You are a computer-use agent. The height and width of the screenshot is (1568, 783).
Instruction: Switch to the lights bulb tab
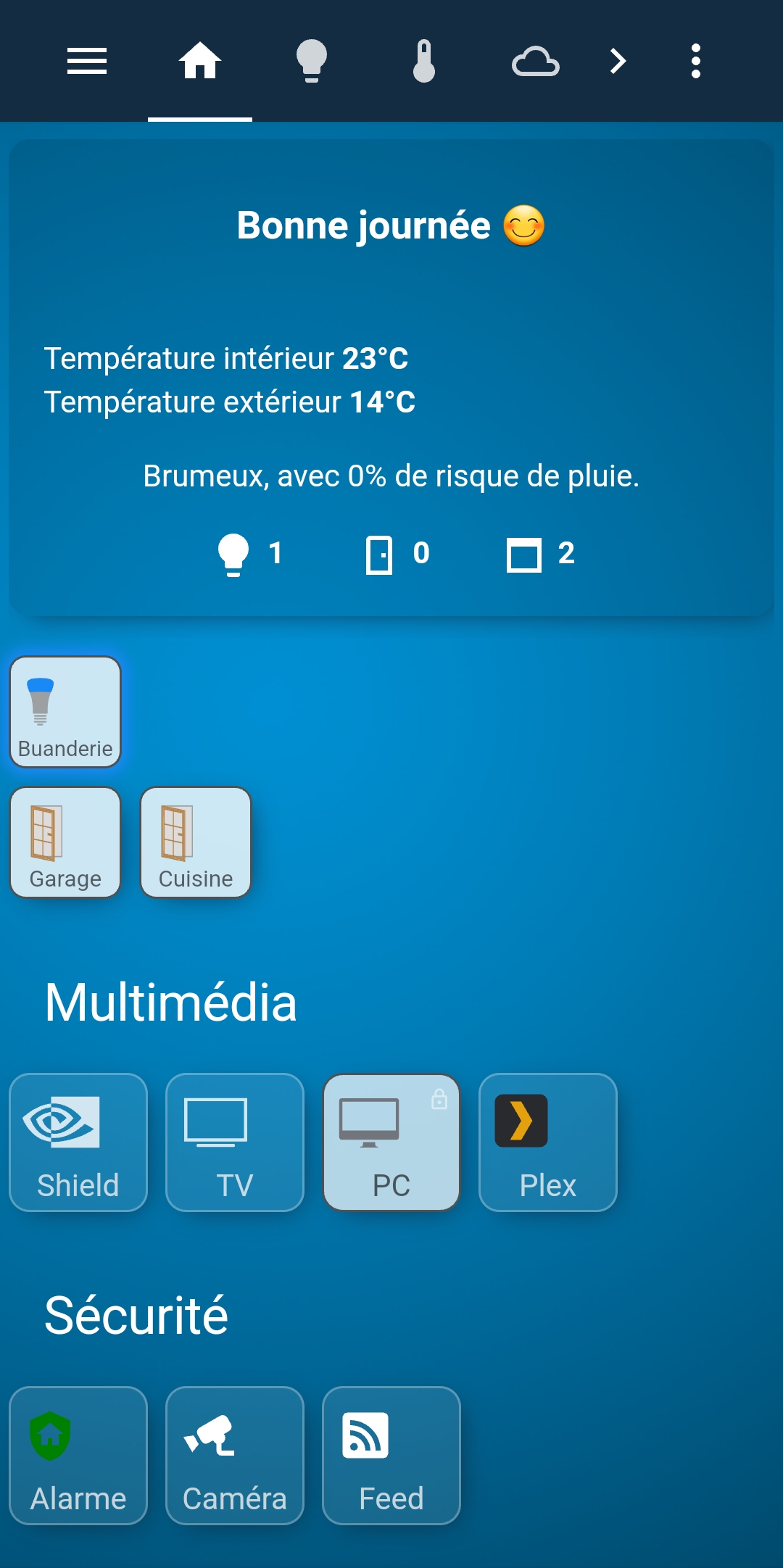pos(312,61)
